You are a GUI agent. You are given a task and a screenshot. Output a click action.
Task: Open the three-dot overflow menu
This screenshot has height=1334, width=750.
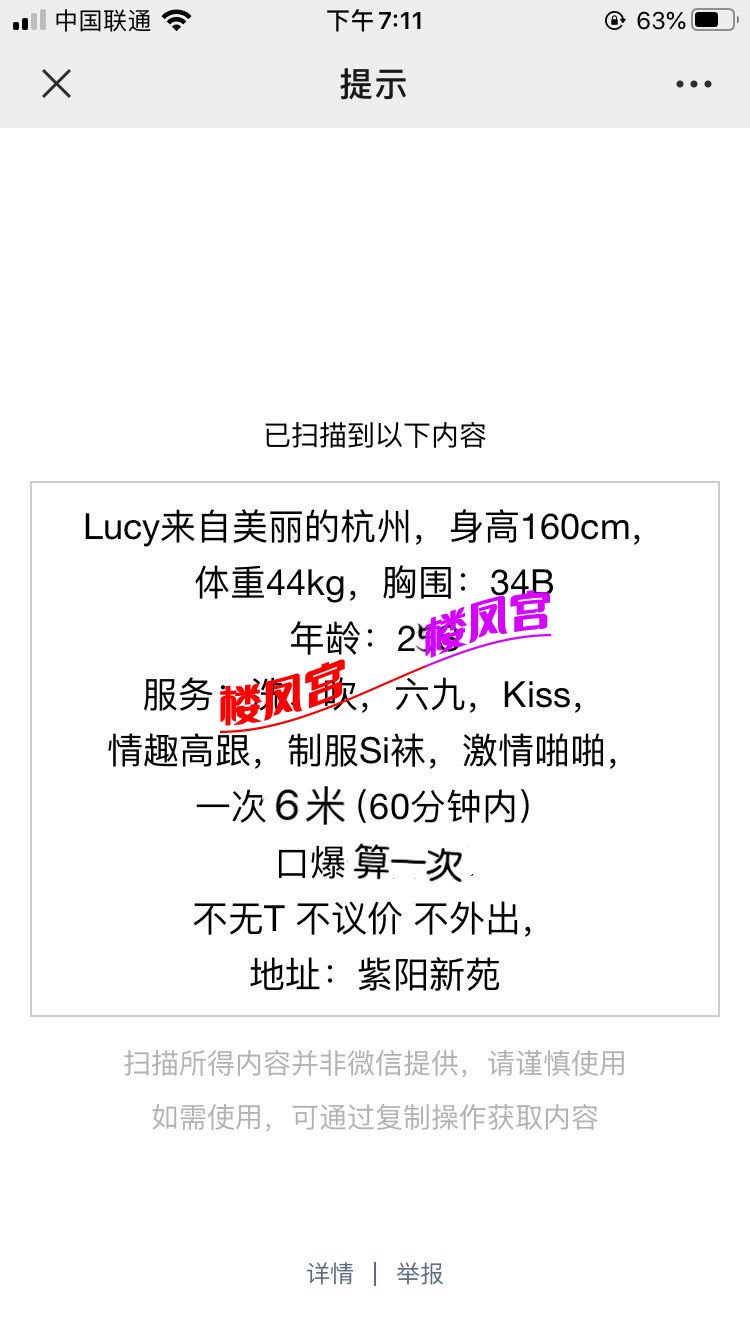point(693,85)
